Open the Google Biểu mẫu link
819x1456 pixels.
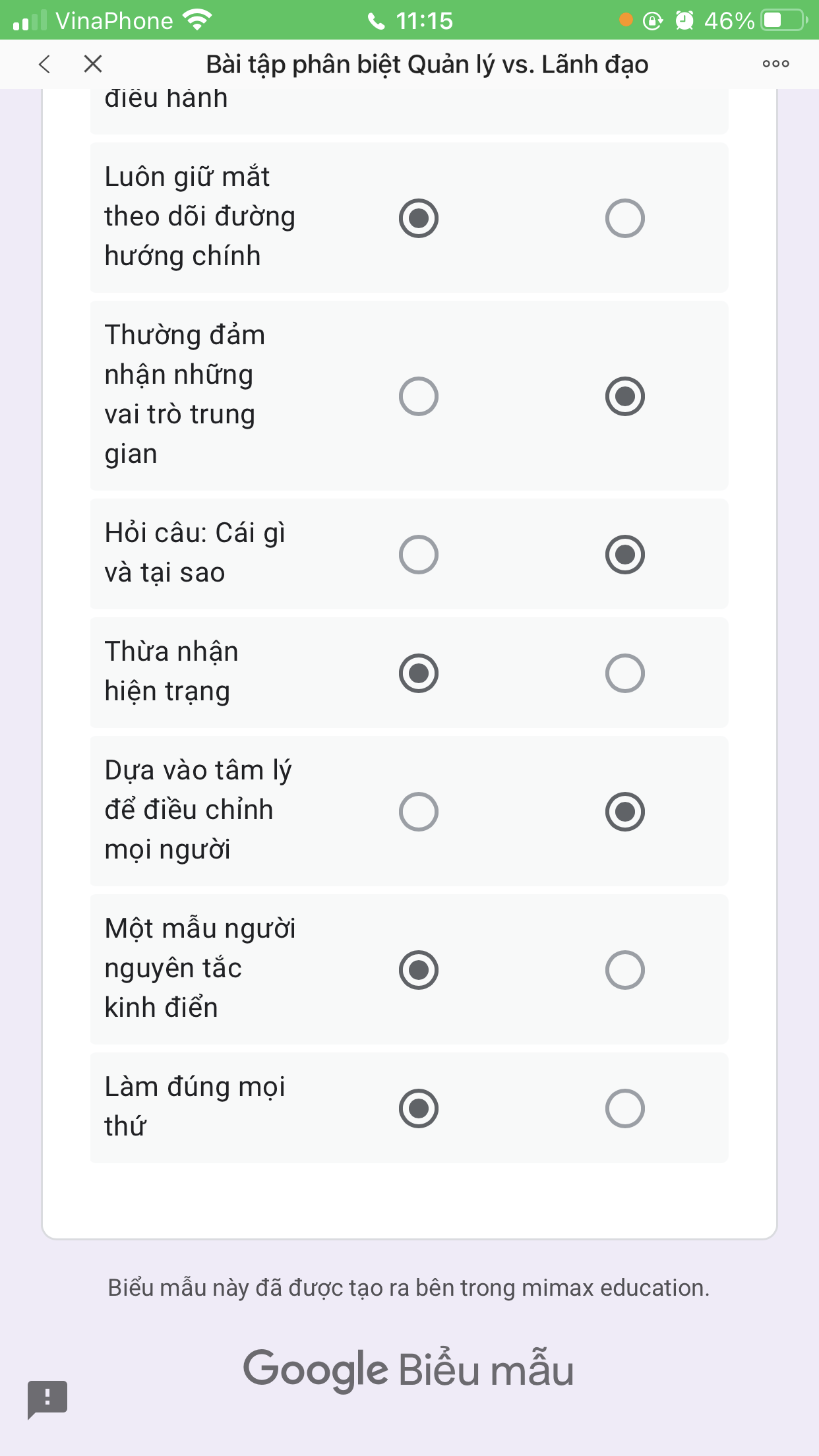409,1370
